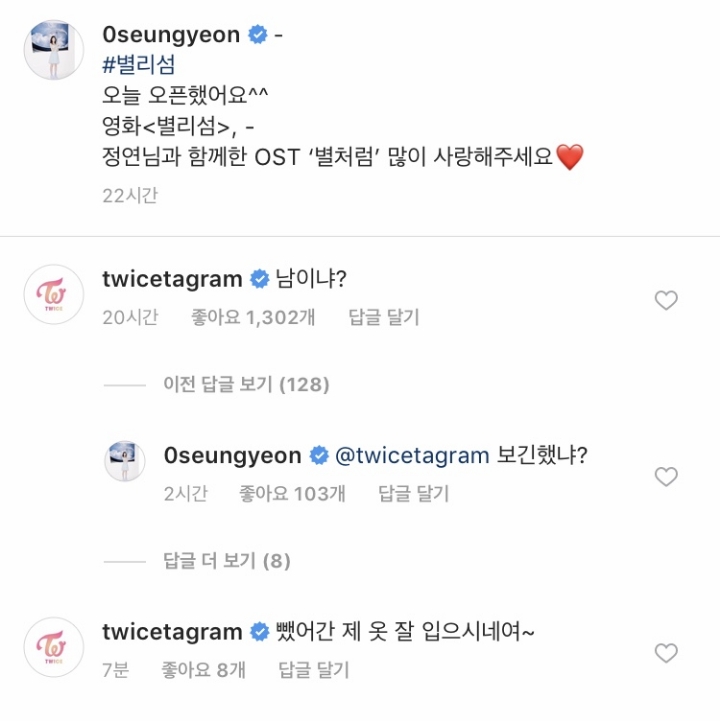Click the verified badge on 0seungyeon's reply

319,455
